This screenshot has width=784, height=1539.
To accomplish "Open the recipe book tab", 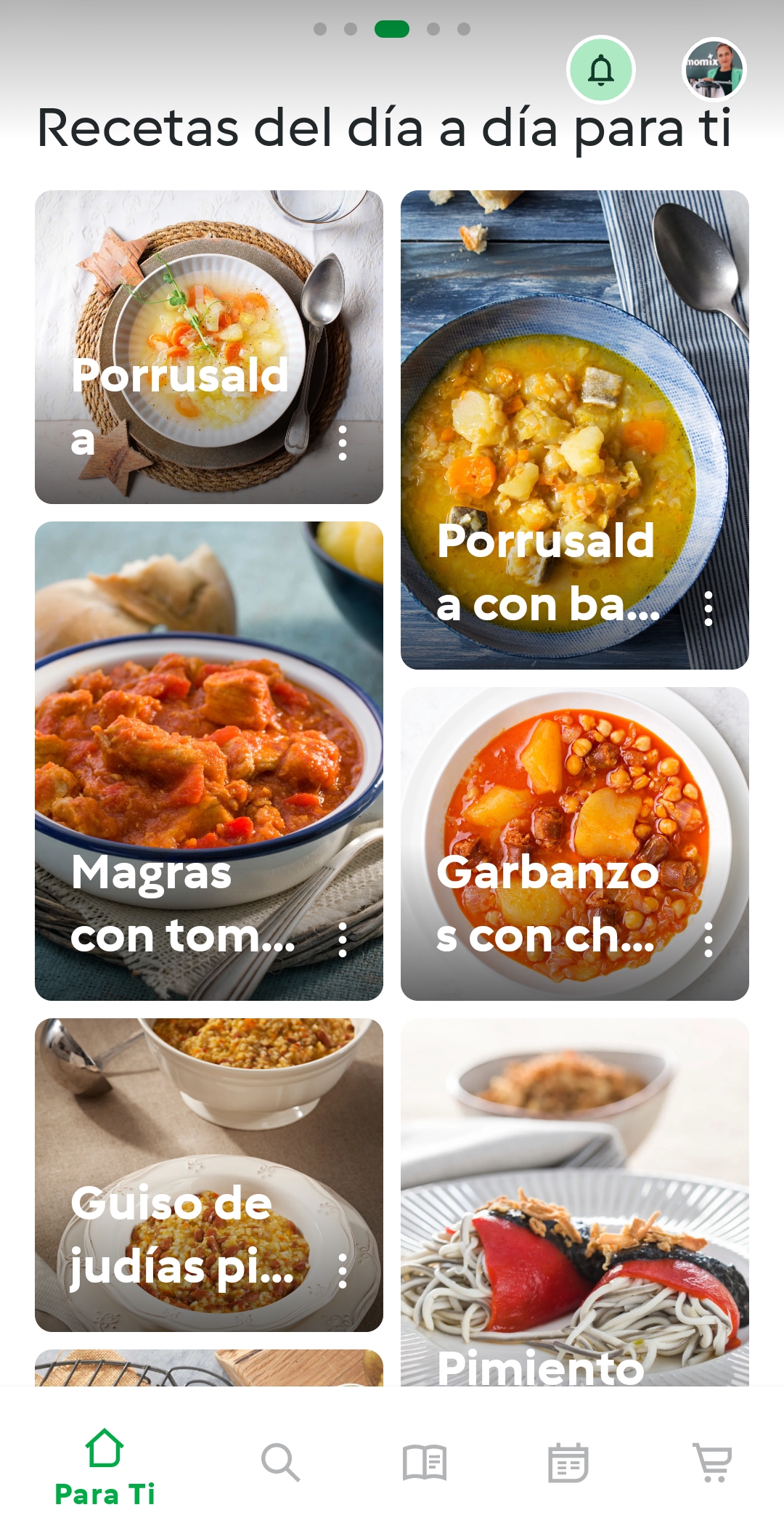I will (425, 1462).
